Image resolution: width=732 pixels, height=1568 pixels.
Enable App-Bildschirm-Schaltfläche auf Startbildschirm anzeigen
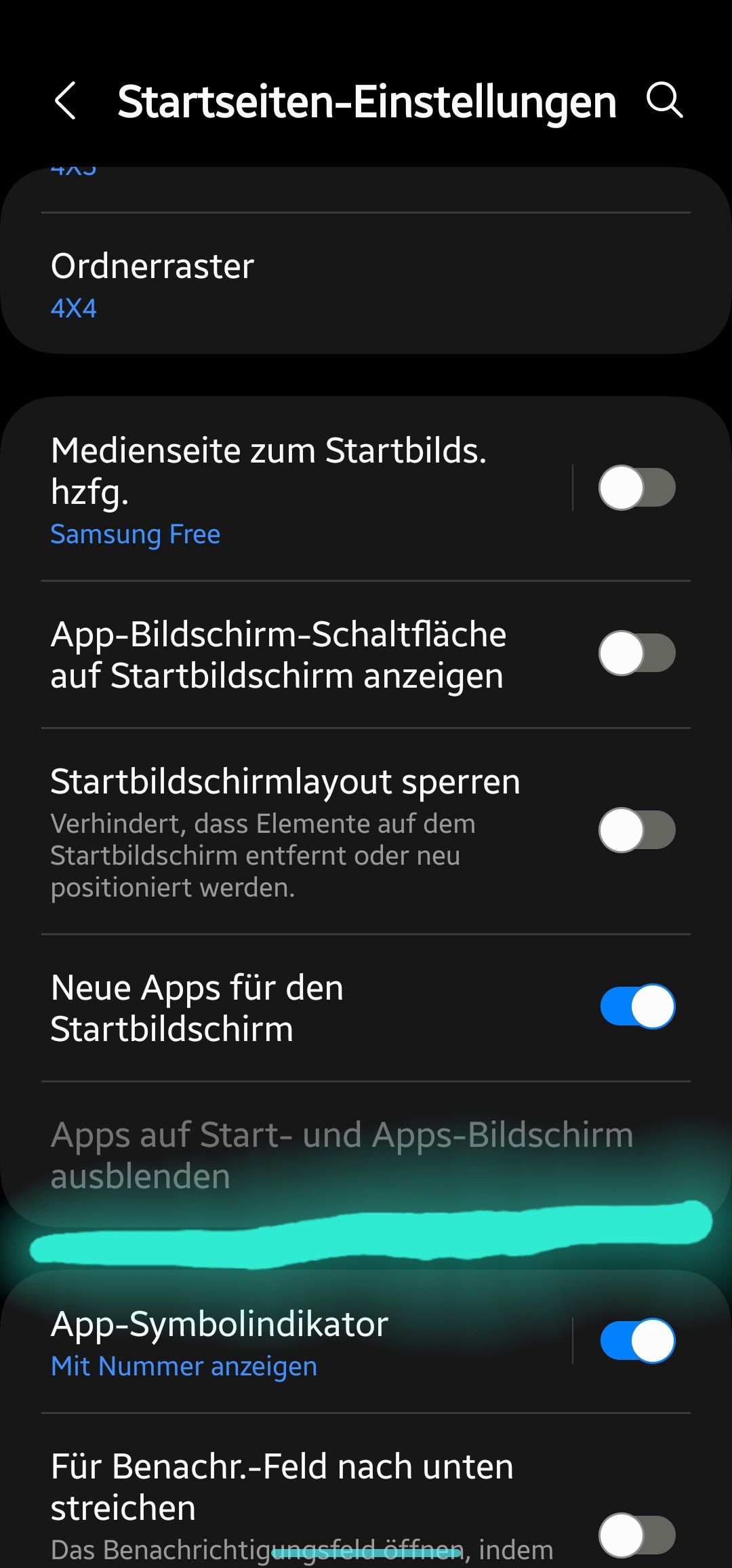(636, 653)
